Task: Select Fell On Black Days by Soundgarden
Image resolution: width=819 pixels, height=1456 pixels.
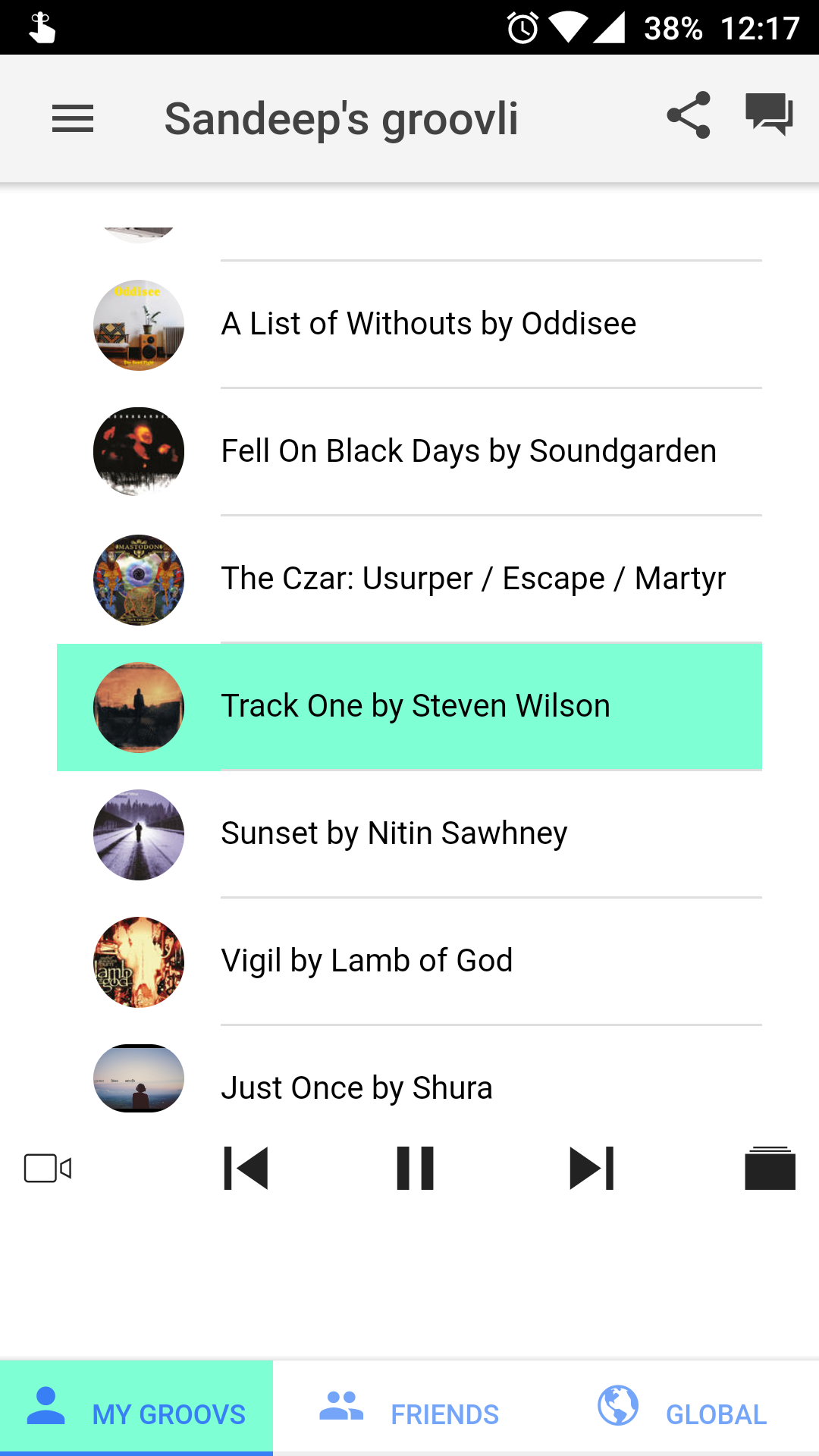Action: click(468, 452)
